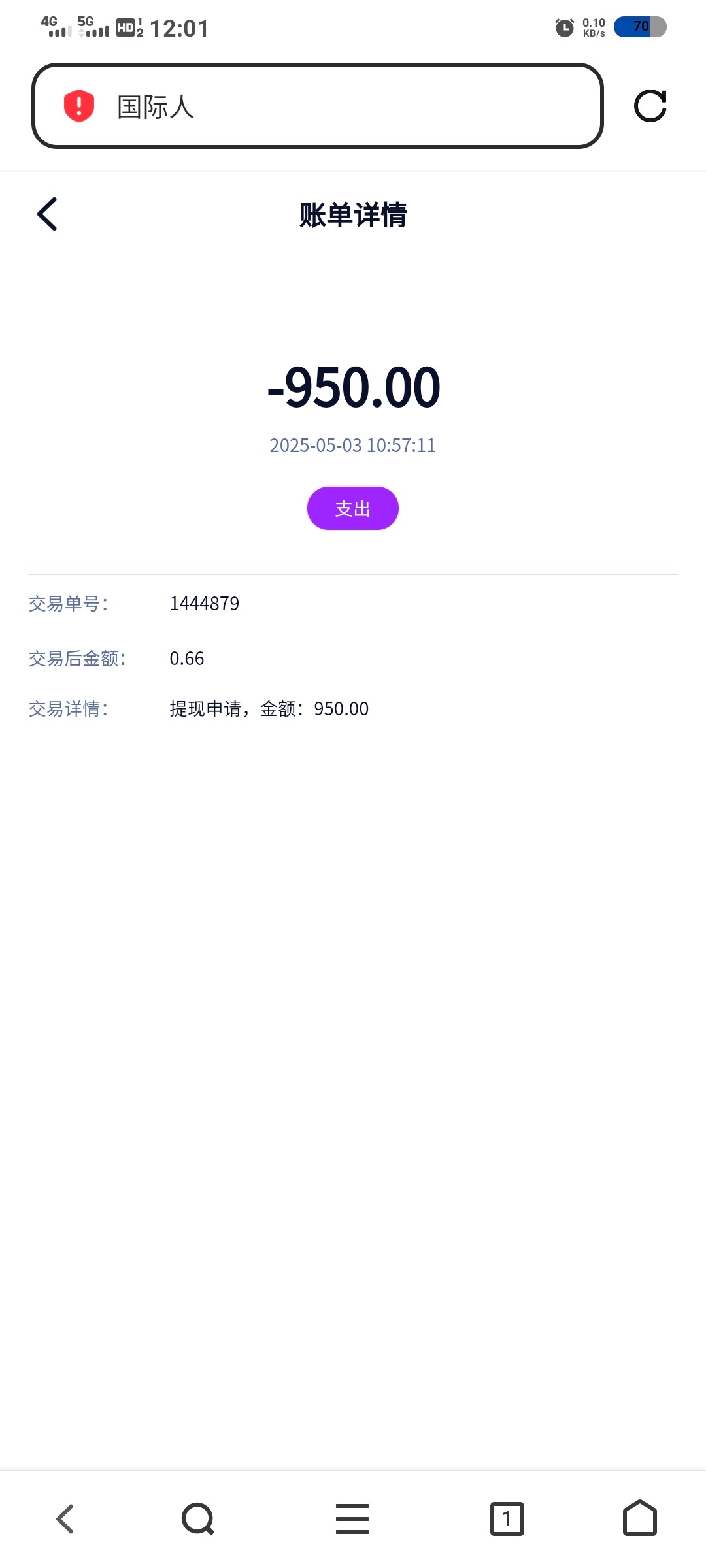Reload the page with the refresh icon
Viewport: 706px width, 1568px height.
pyautogui.click(x=650, y=106)
